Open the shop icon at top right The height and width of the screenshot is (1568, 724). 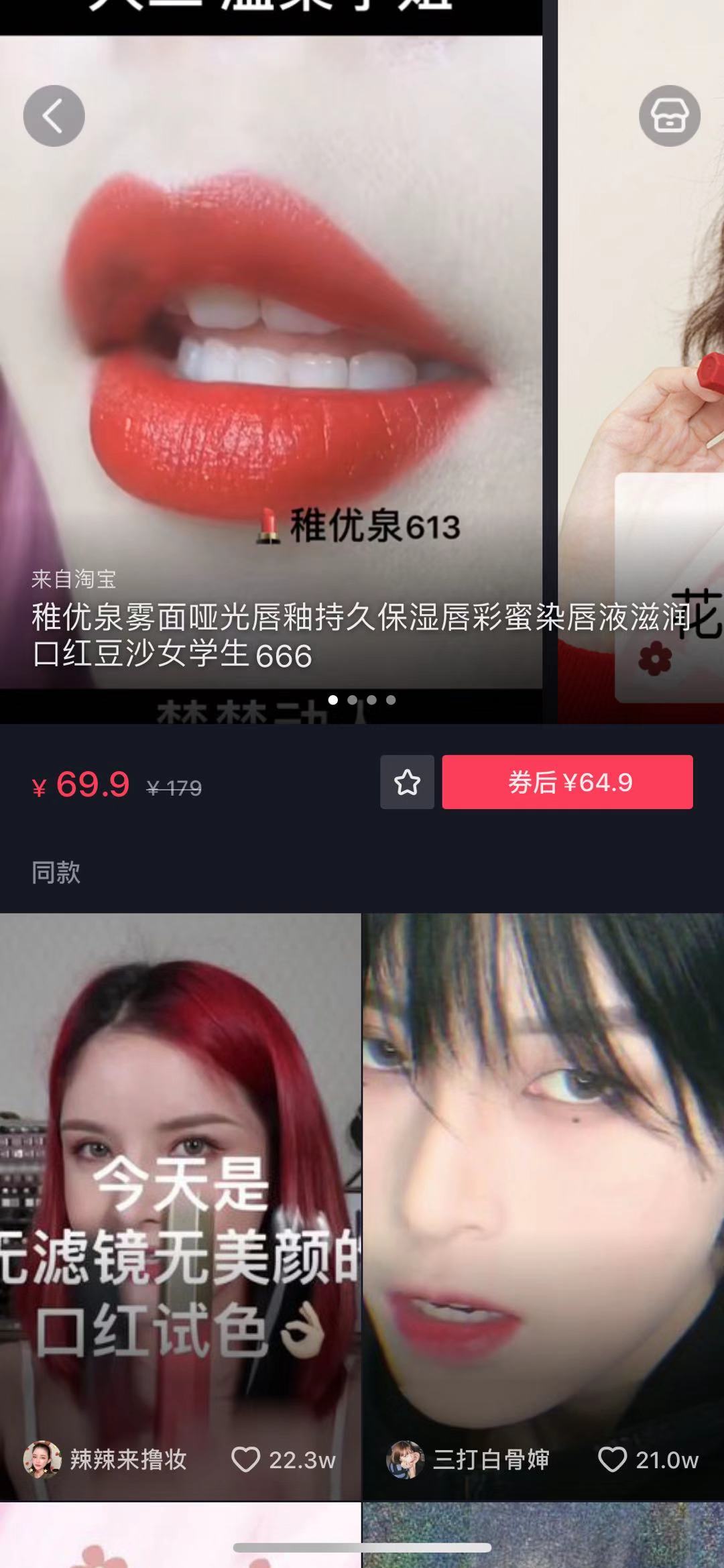tap(669, 115)
